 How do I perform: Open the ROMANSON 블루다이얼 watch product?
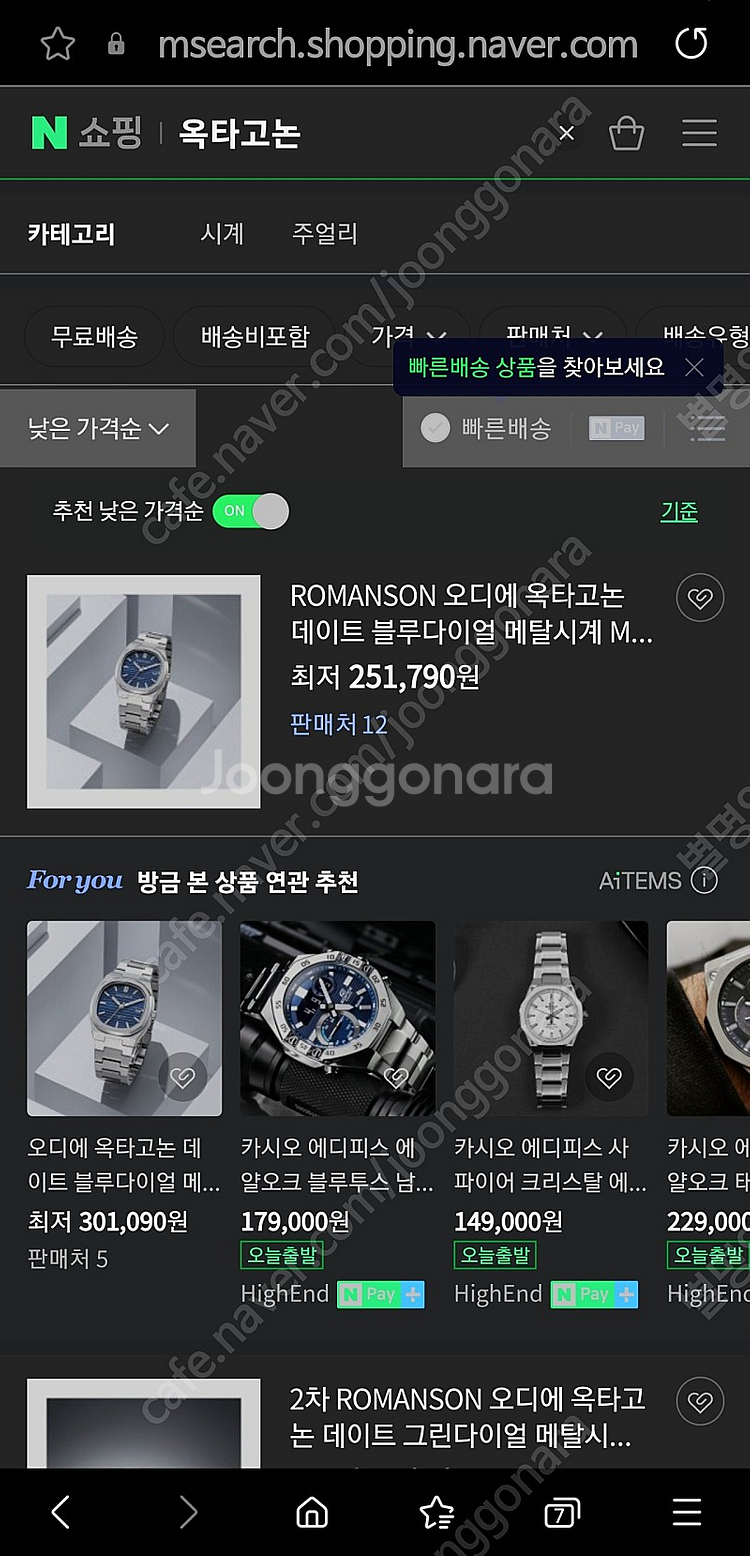[x=470, y=614]
